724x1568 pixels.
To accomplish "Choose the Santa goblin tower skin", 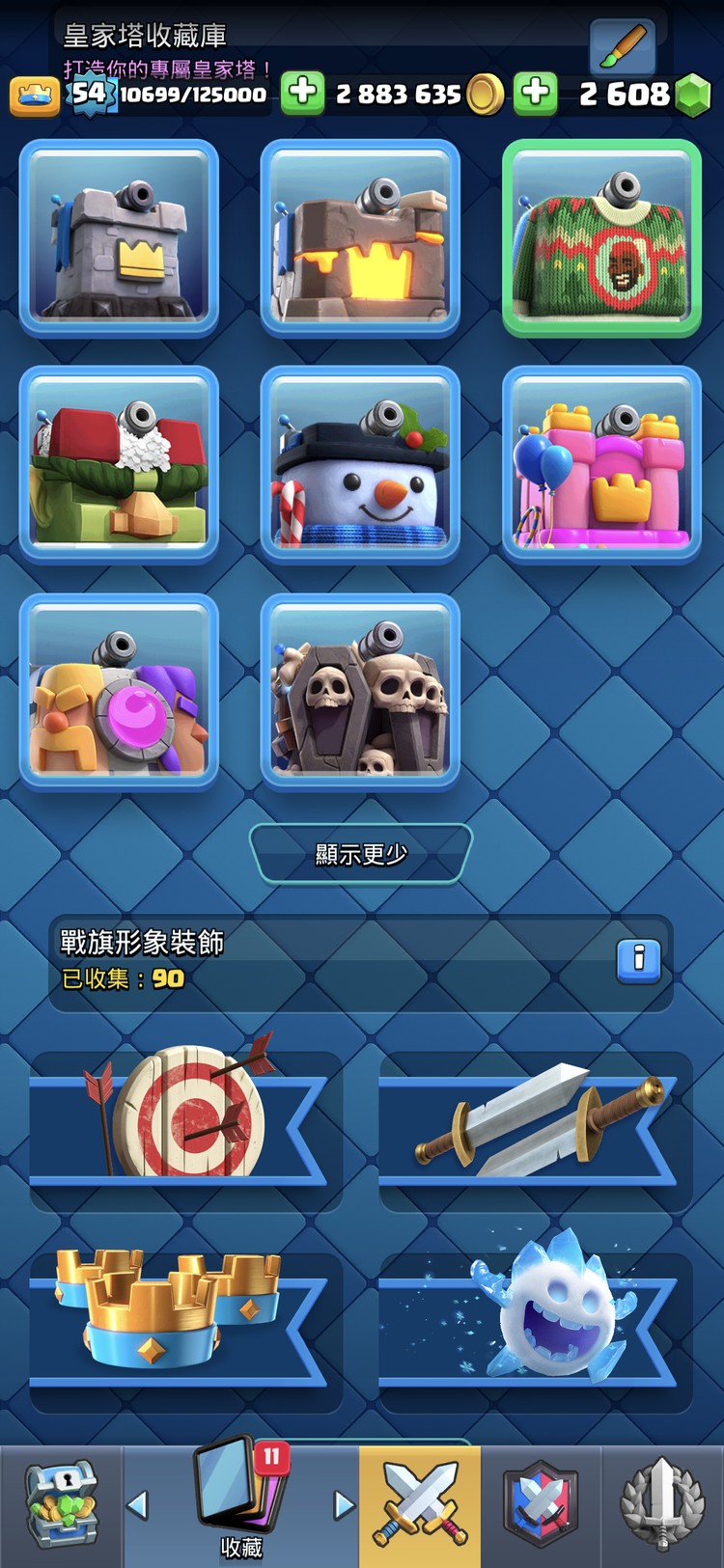I will [119, 464].
